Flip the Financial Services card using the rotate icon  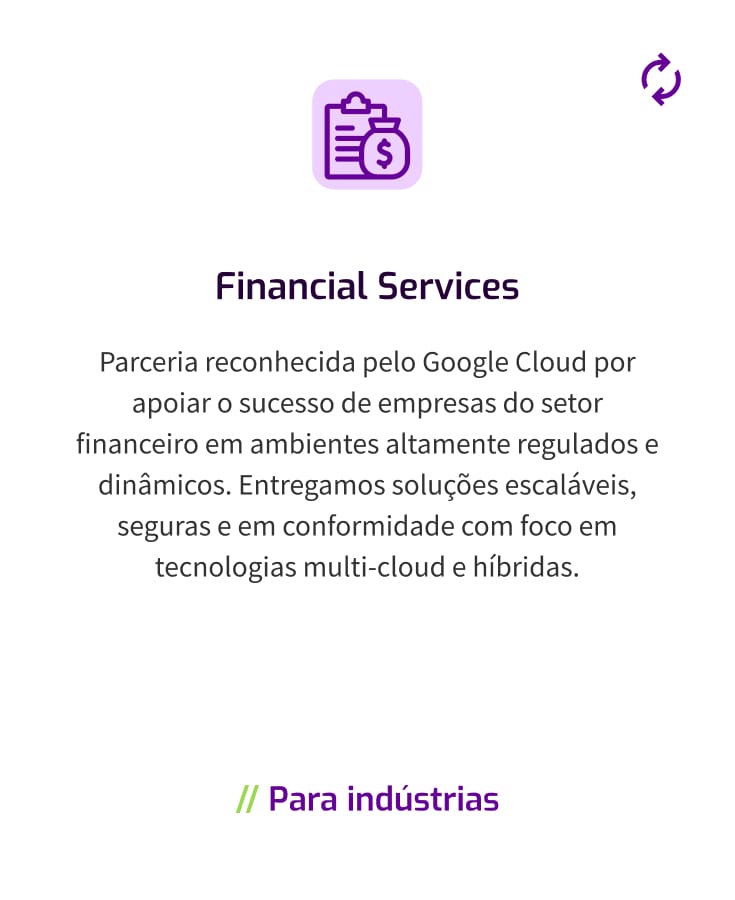(661, 80)
